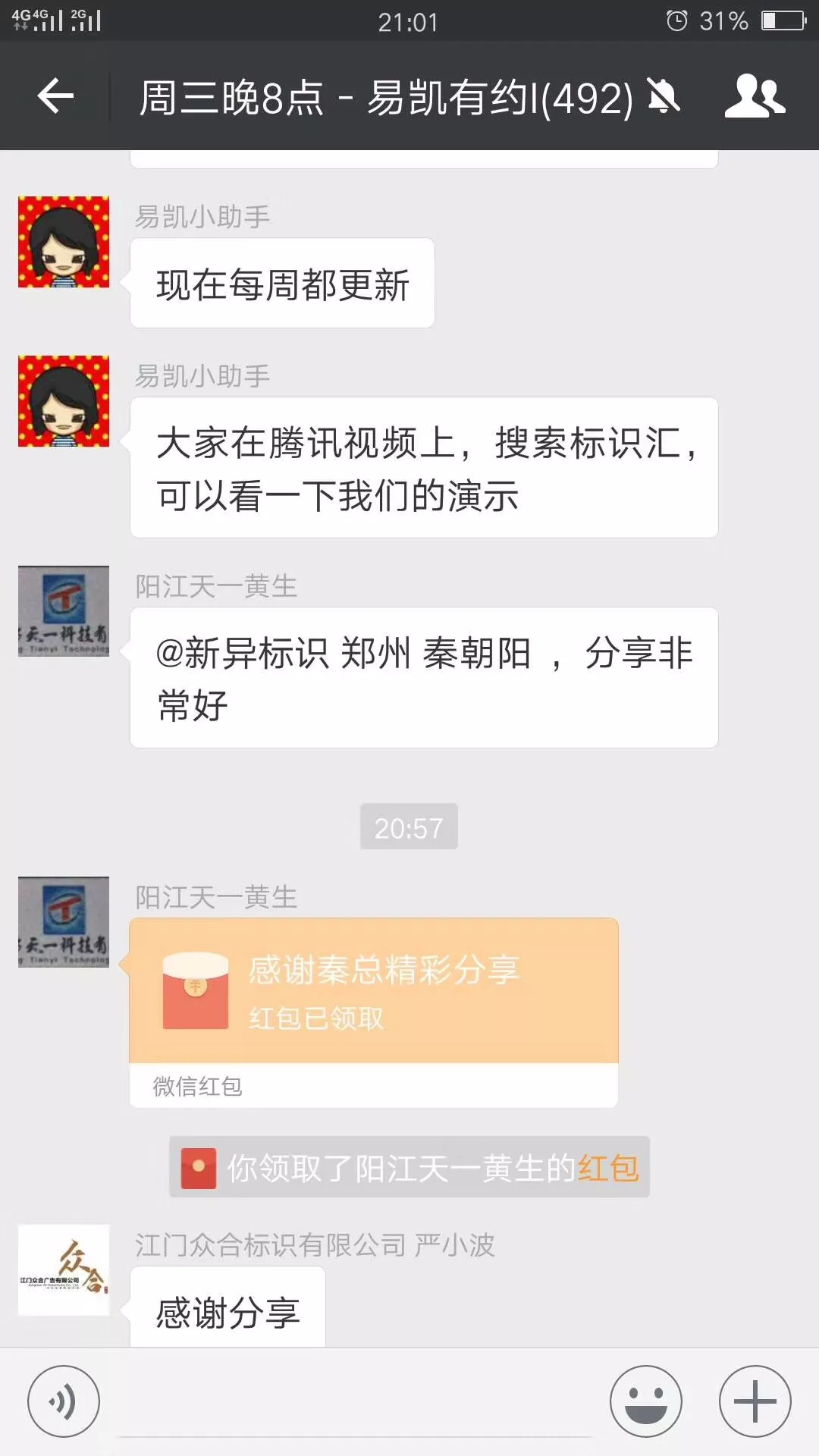
Task: Open 阳江天一黄生 avatar beside the red packet
Action: tap(64, 922)
